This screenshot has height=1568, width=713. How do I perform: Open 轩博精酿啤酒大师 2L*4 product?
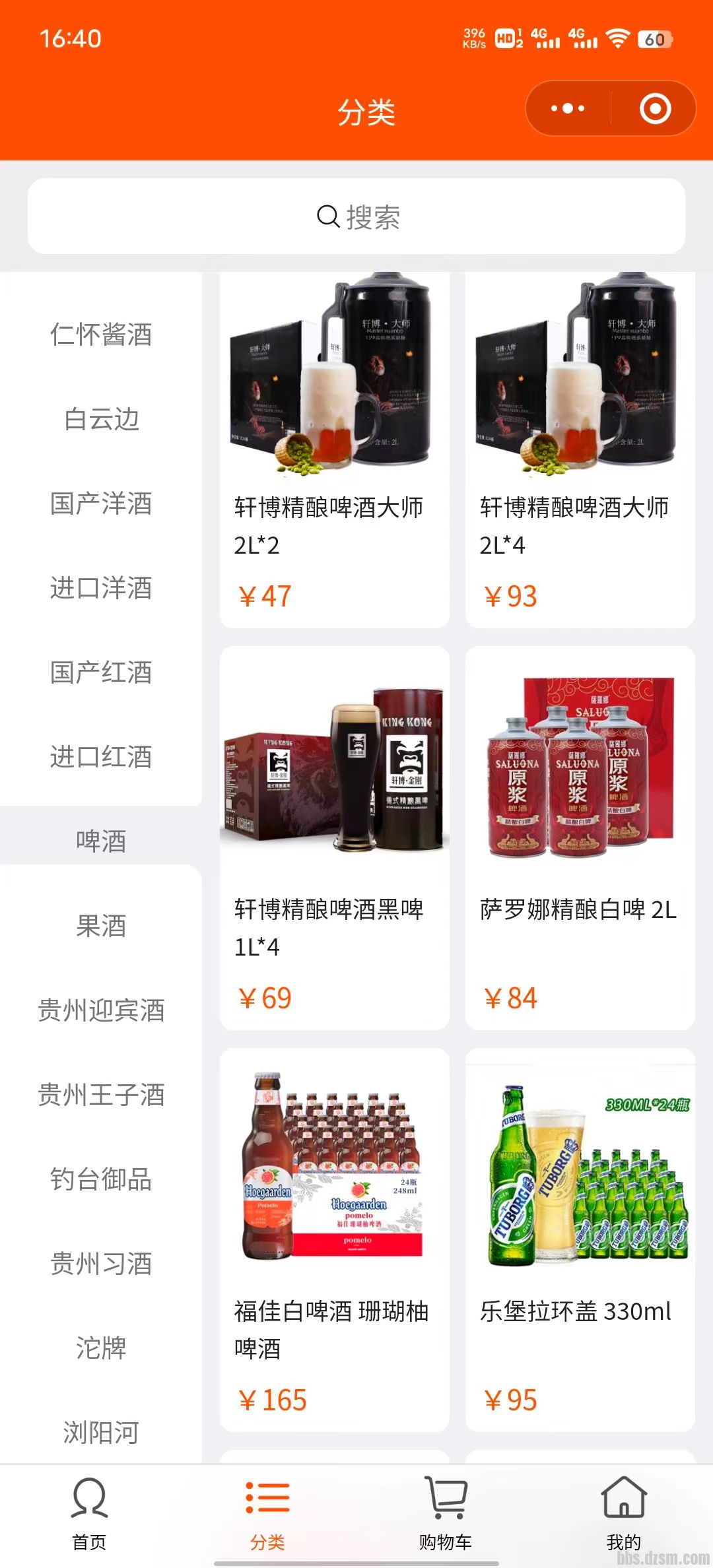point(580,449)
